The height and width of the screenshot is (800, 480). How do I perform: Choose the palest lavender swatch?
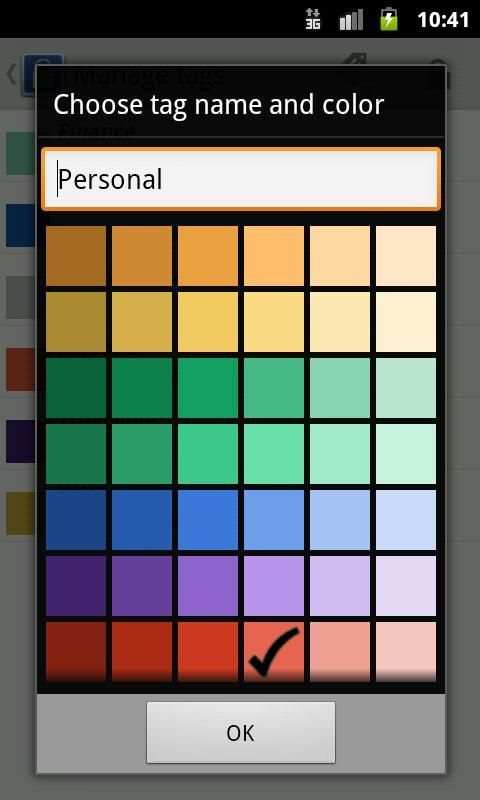pos(406,586)
